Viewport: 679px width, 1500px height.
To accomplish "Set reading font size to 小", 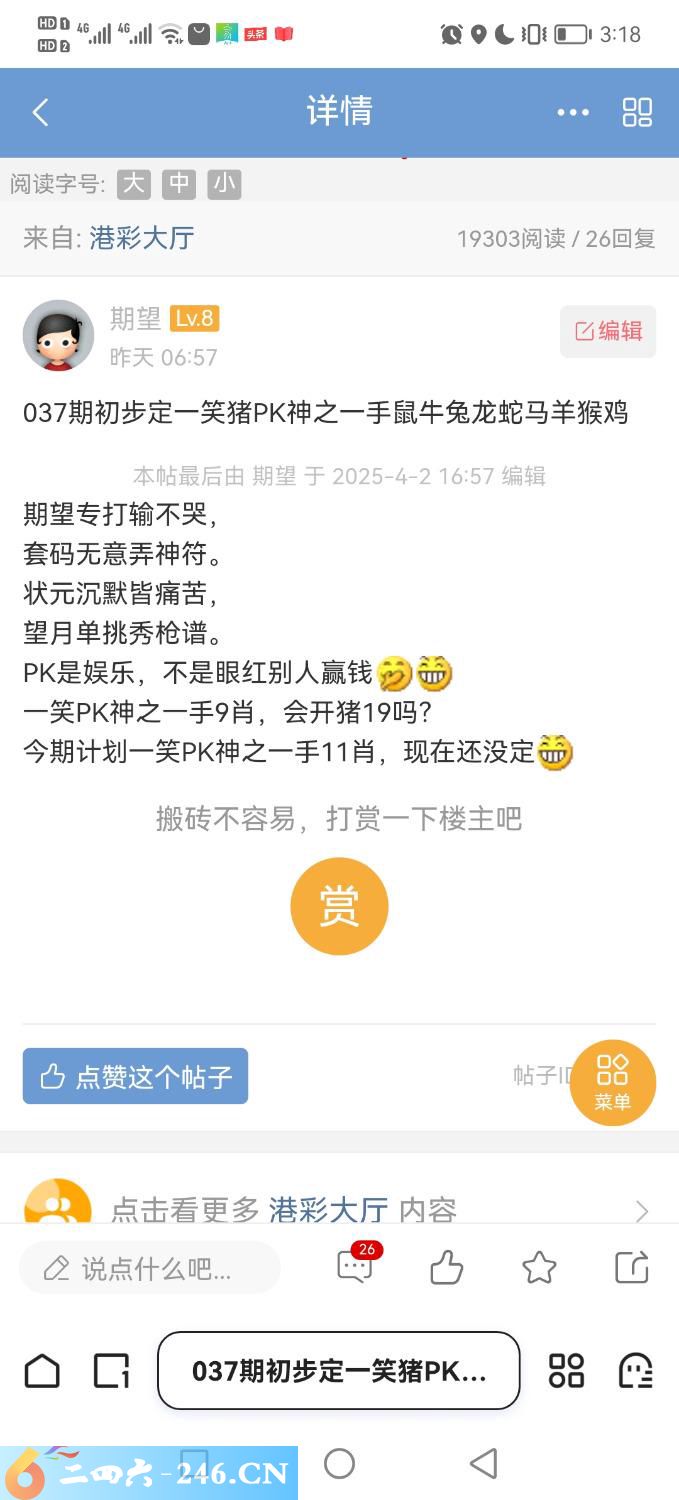I will pyautogui.click(x=224, y=184).
